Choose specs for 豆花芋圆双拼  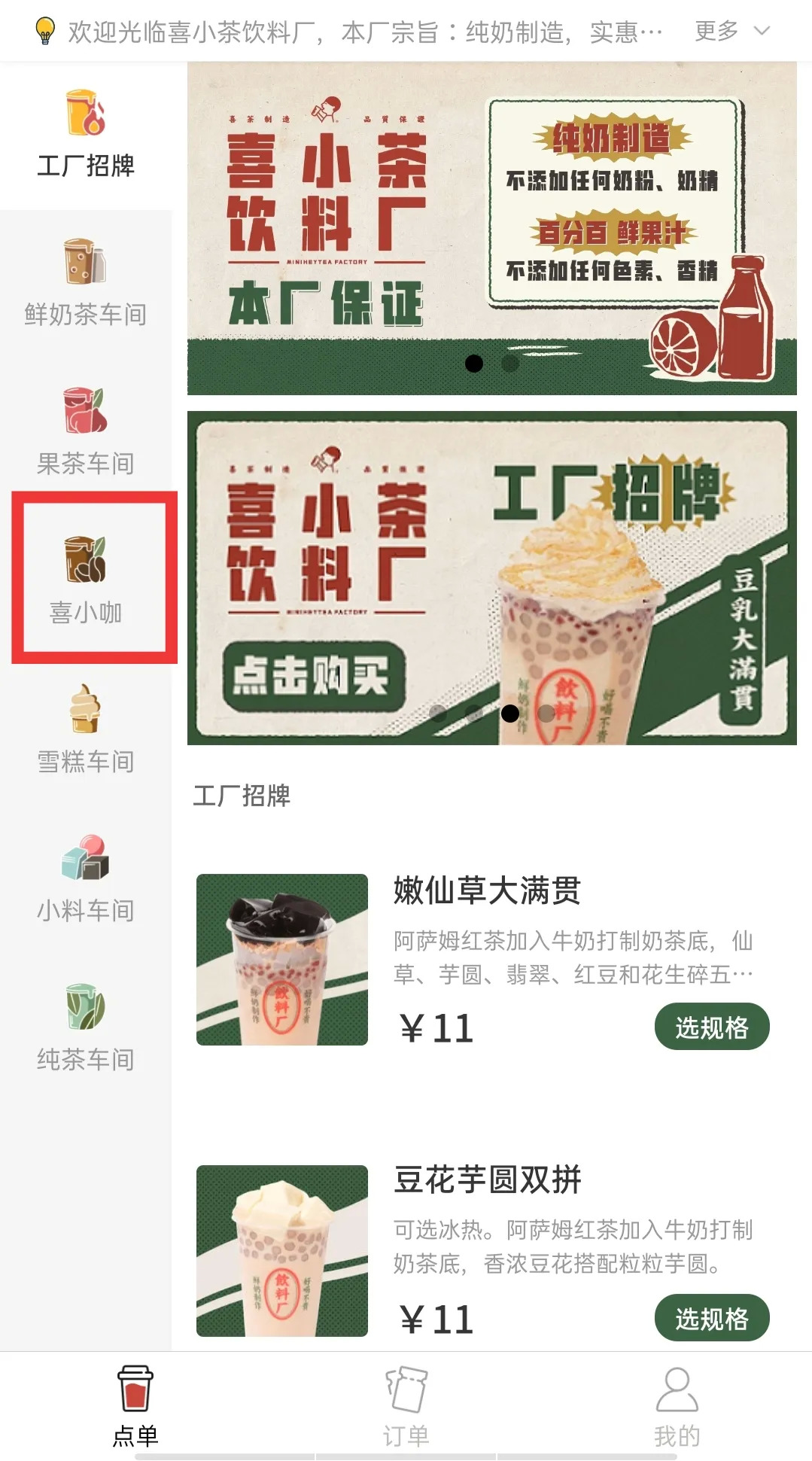pyautogui.click(x=711, y=1318)
